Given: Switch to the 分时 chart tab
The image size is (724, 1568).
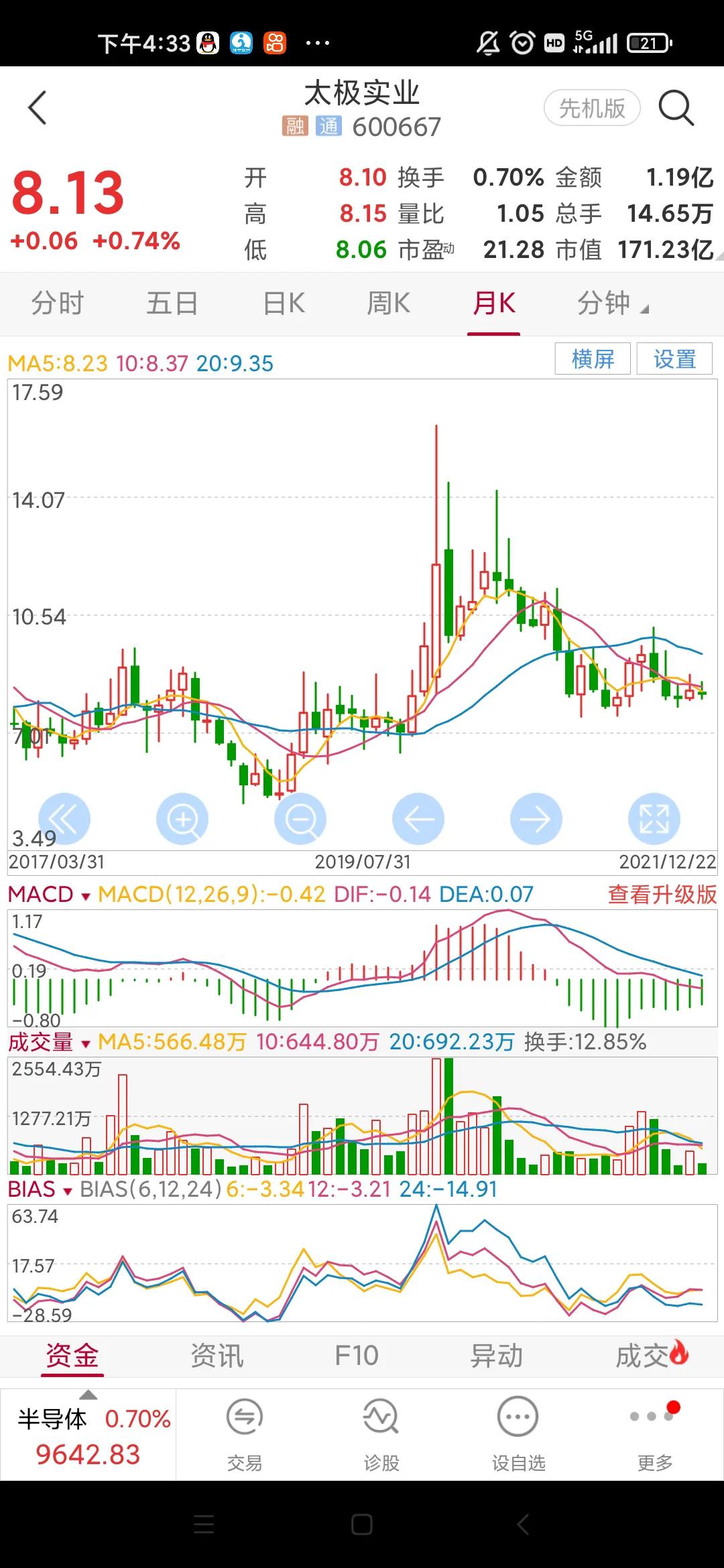Looking at the screenshot, I should (x=58, y=304).
